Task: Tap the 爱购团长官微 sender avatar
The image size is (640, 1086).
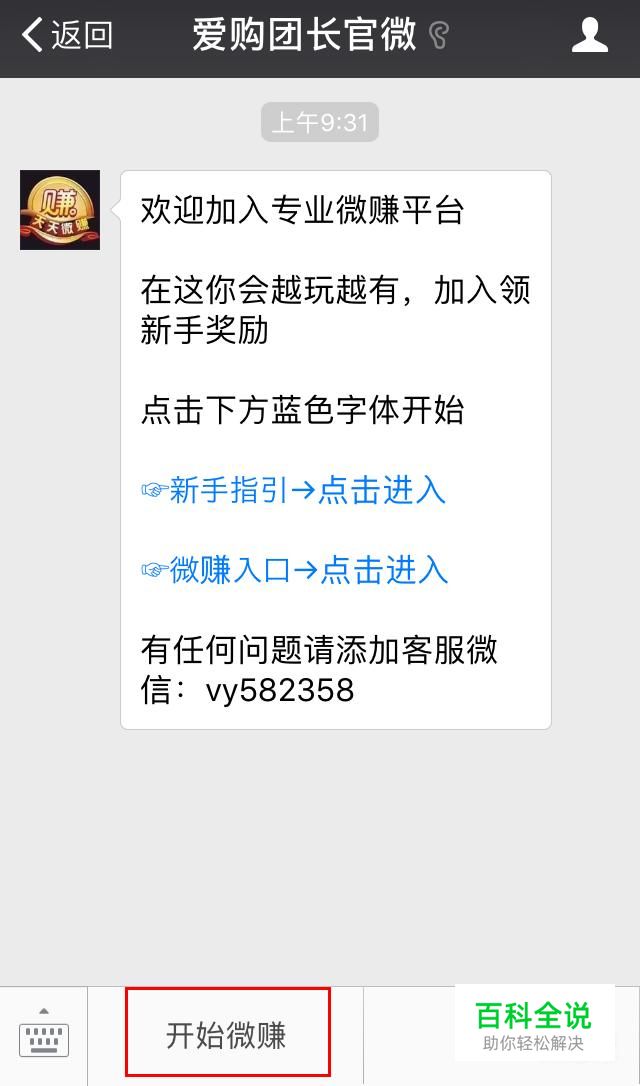Action: click(x=60, y=210)
